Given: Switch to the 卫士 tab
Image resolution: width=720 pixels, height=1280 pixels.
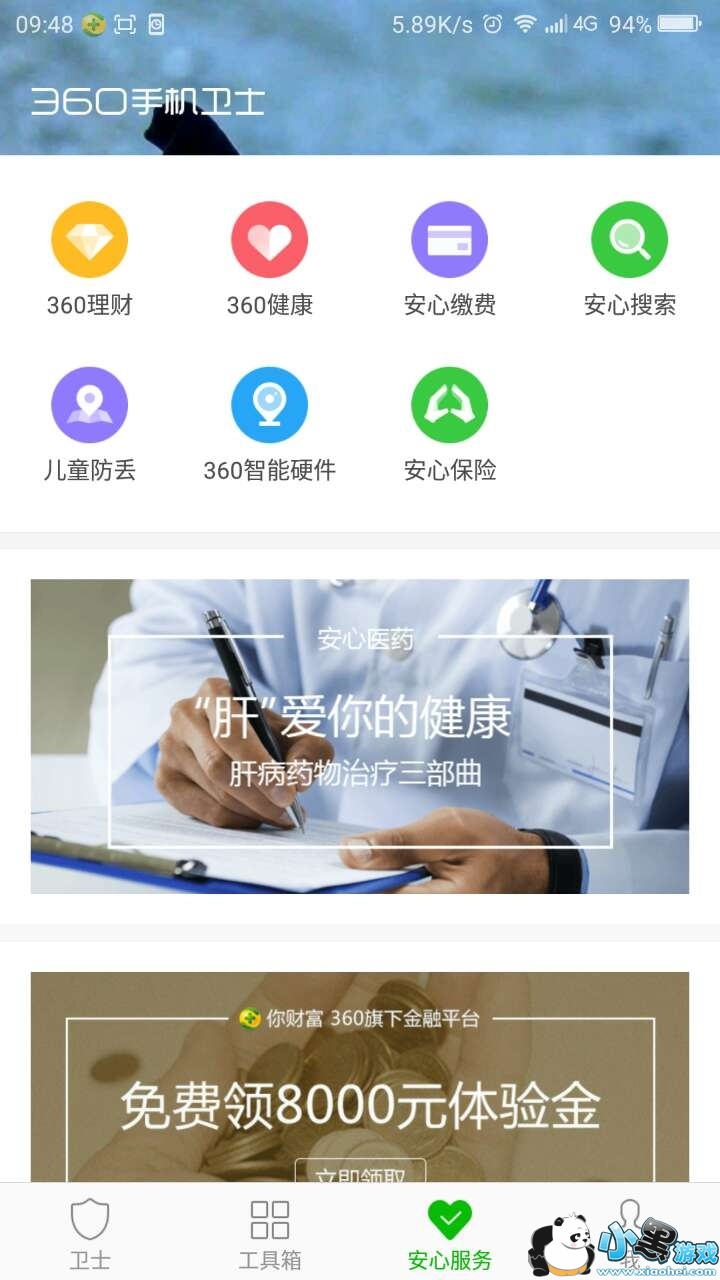Looking at the screenshot, I should coord(89,1234).
